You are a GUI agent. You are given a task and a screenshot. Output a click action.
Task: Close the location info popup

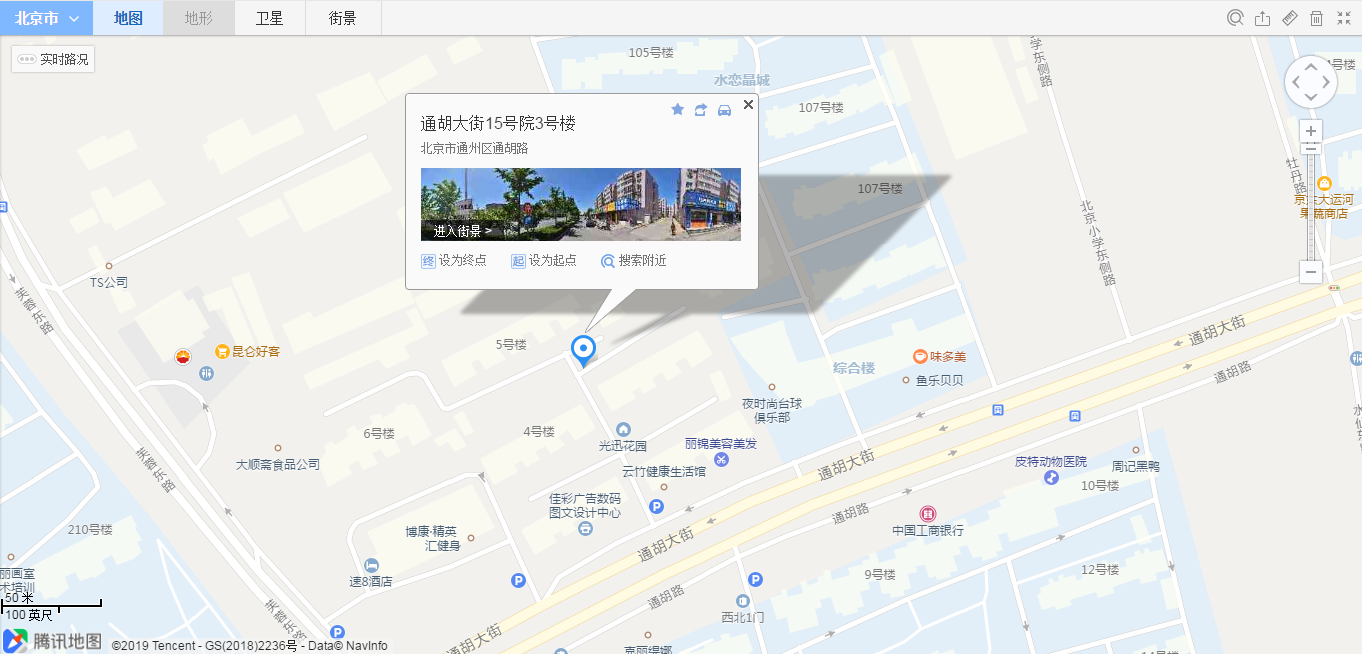747,103
